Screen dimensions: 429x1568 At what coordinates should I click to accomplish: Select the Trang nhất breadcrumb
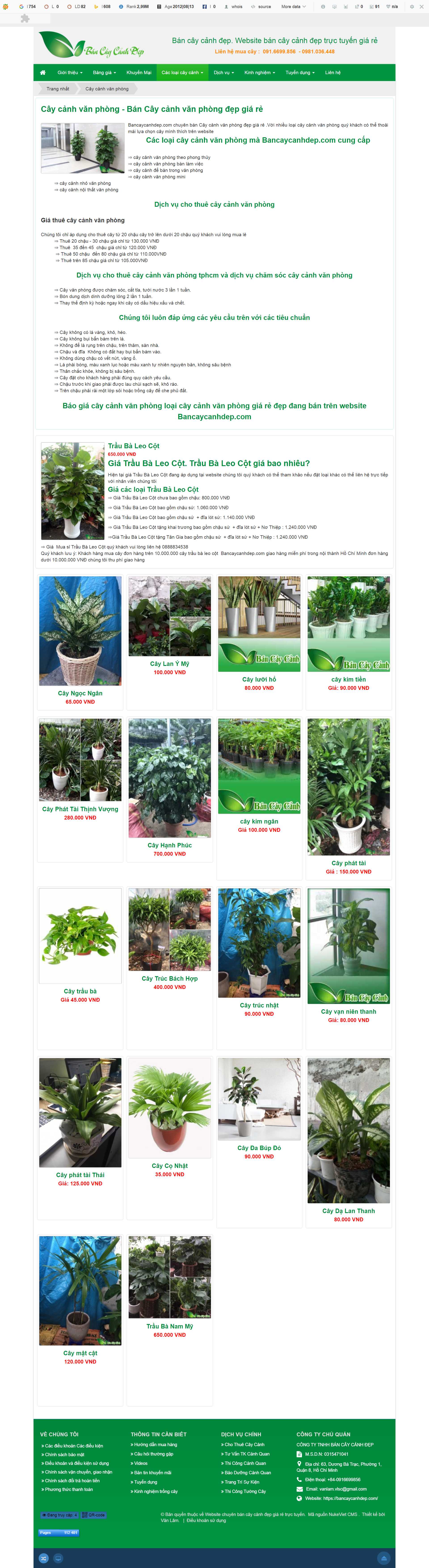(x=58, y=89)
